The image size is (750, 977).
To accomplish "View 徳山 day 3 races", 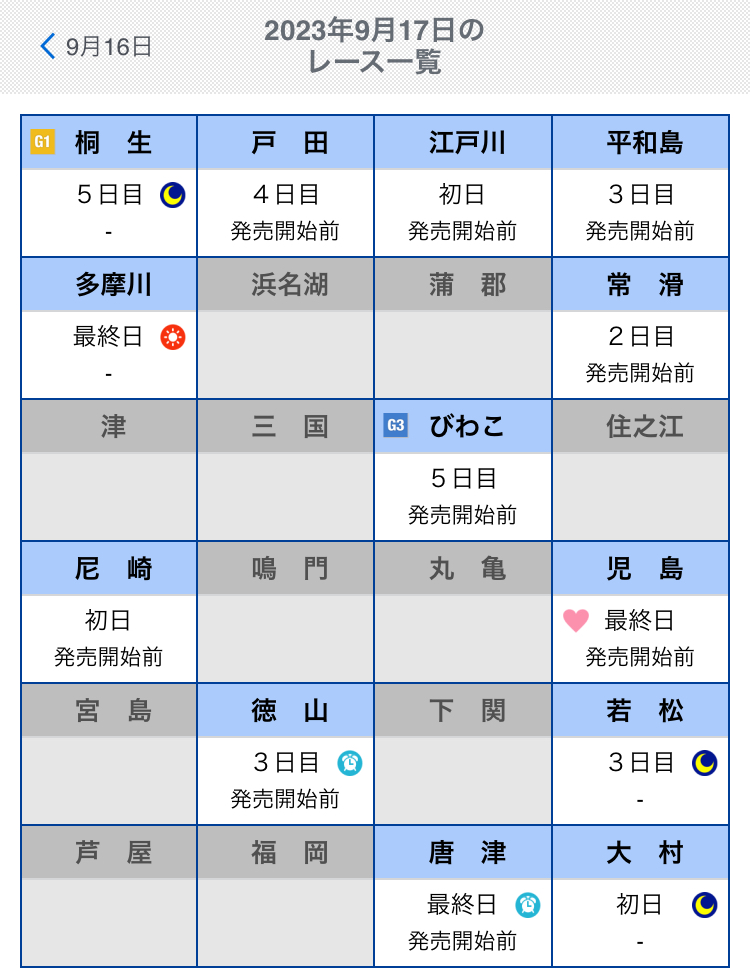I will [x=286, y=780].
